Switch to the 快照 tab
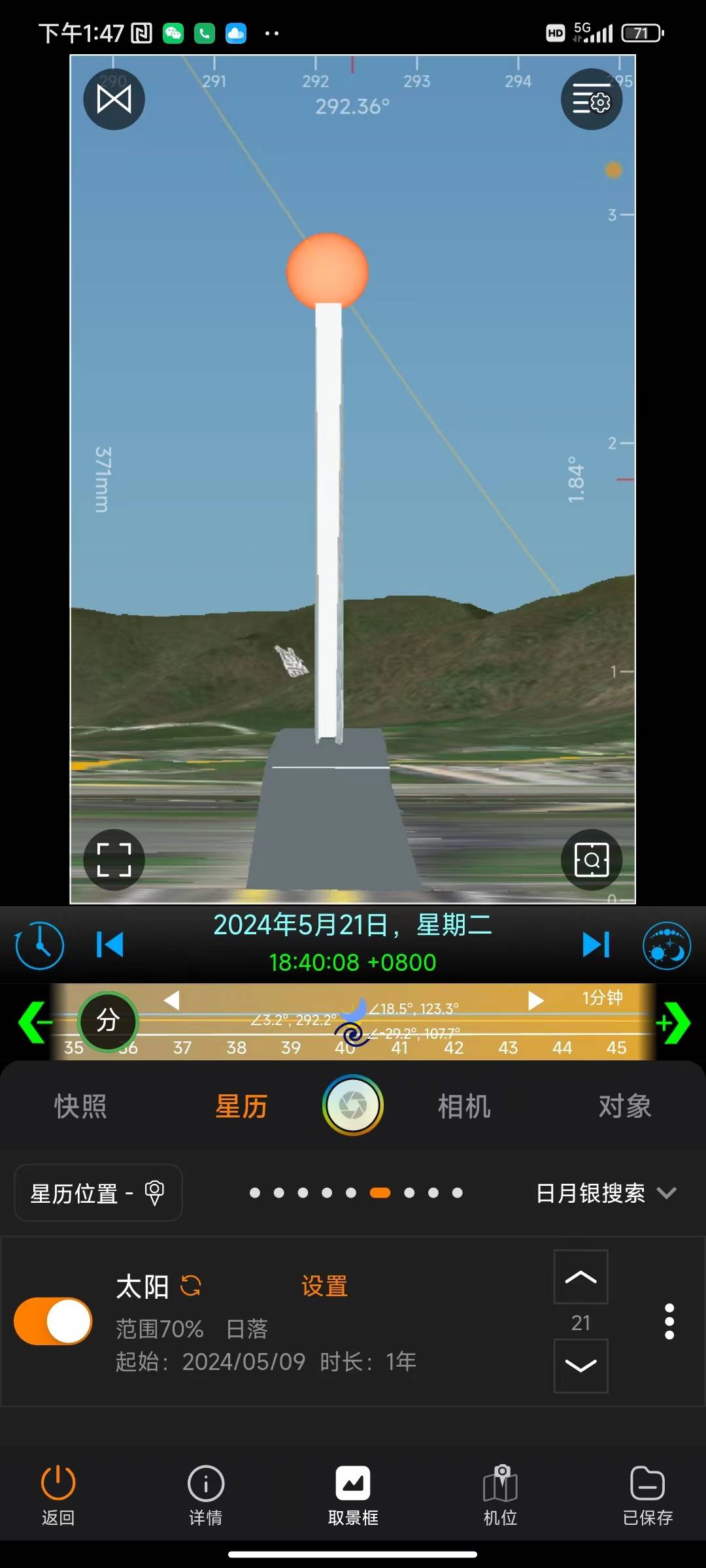 click(x=80, y=1106)
